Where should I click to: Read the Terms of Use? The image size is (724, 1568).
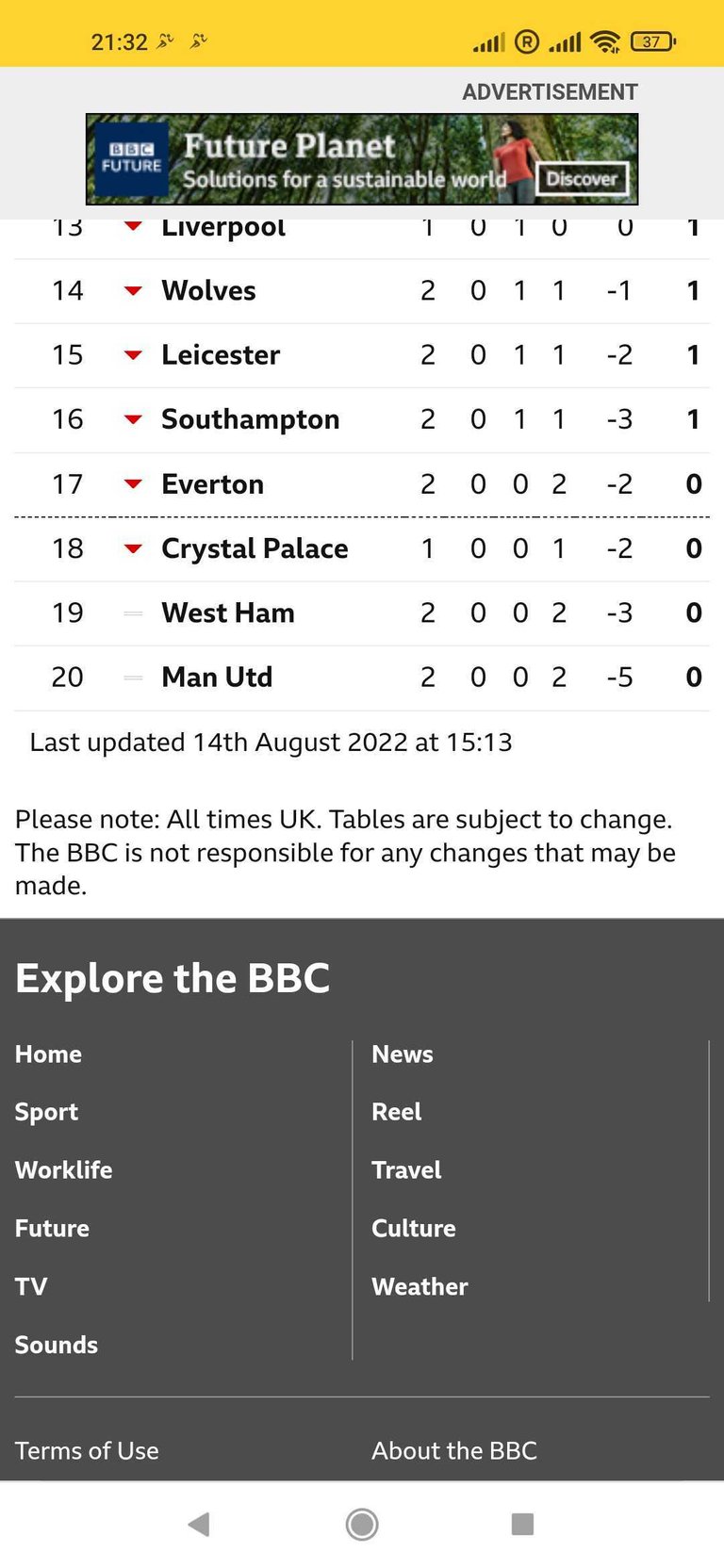(x=87, y=1450)
